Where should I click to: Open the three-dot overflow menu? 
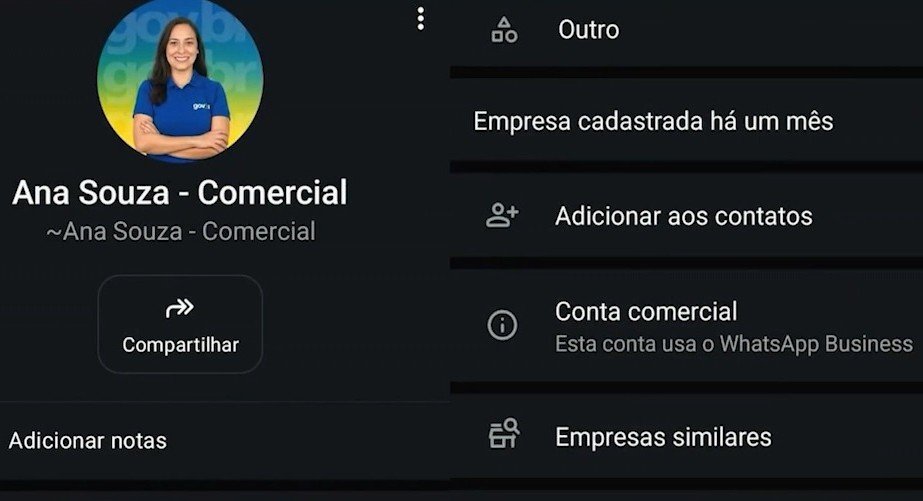pyautogui.click(x=420, y=18)
